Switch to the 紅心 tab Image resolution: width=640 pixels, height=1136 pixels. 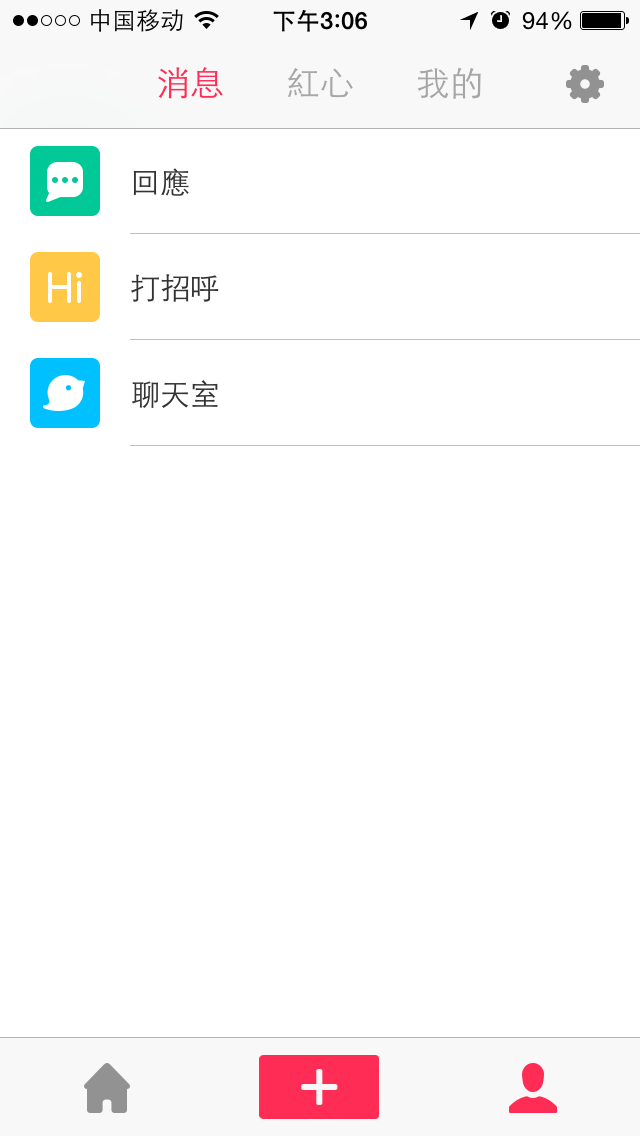point(320,84)
